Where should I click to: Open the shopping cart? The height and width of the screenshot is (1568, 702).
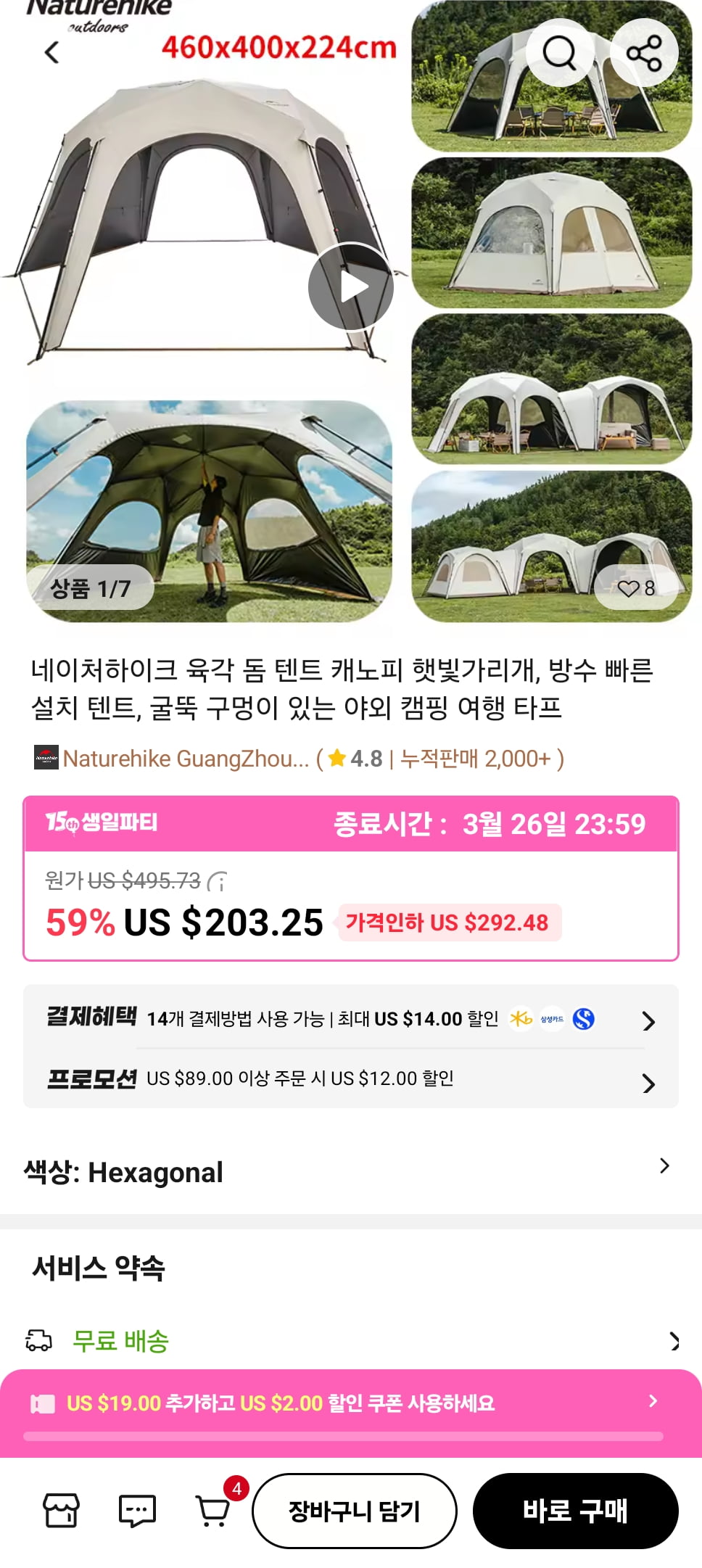click(214, 1511)
